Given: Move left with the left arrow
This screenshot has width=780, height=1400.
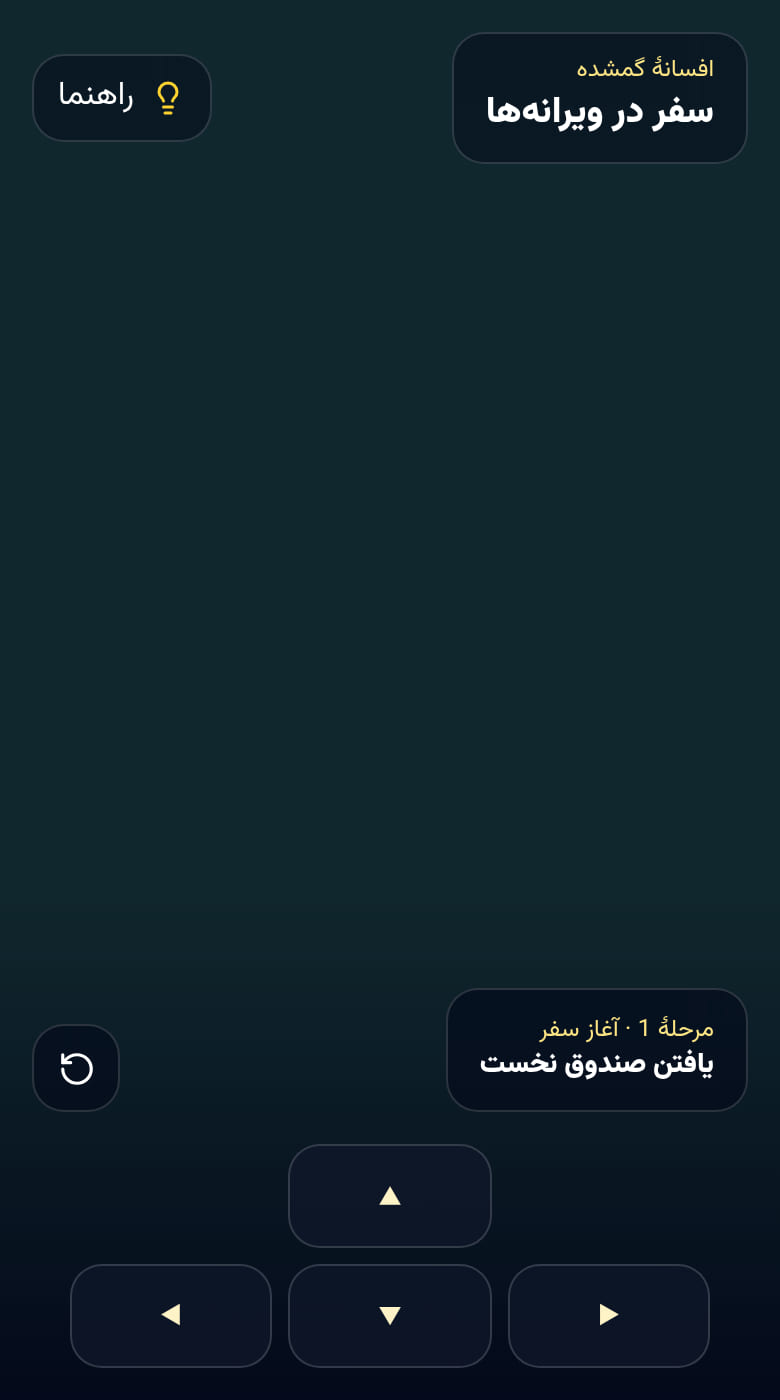Looking at the screenshot, I should [x=171, y=1316].
